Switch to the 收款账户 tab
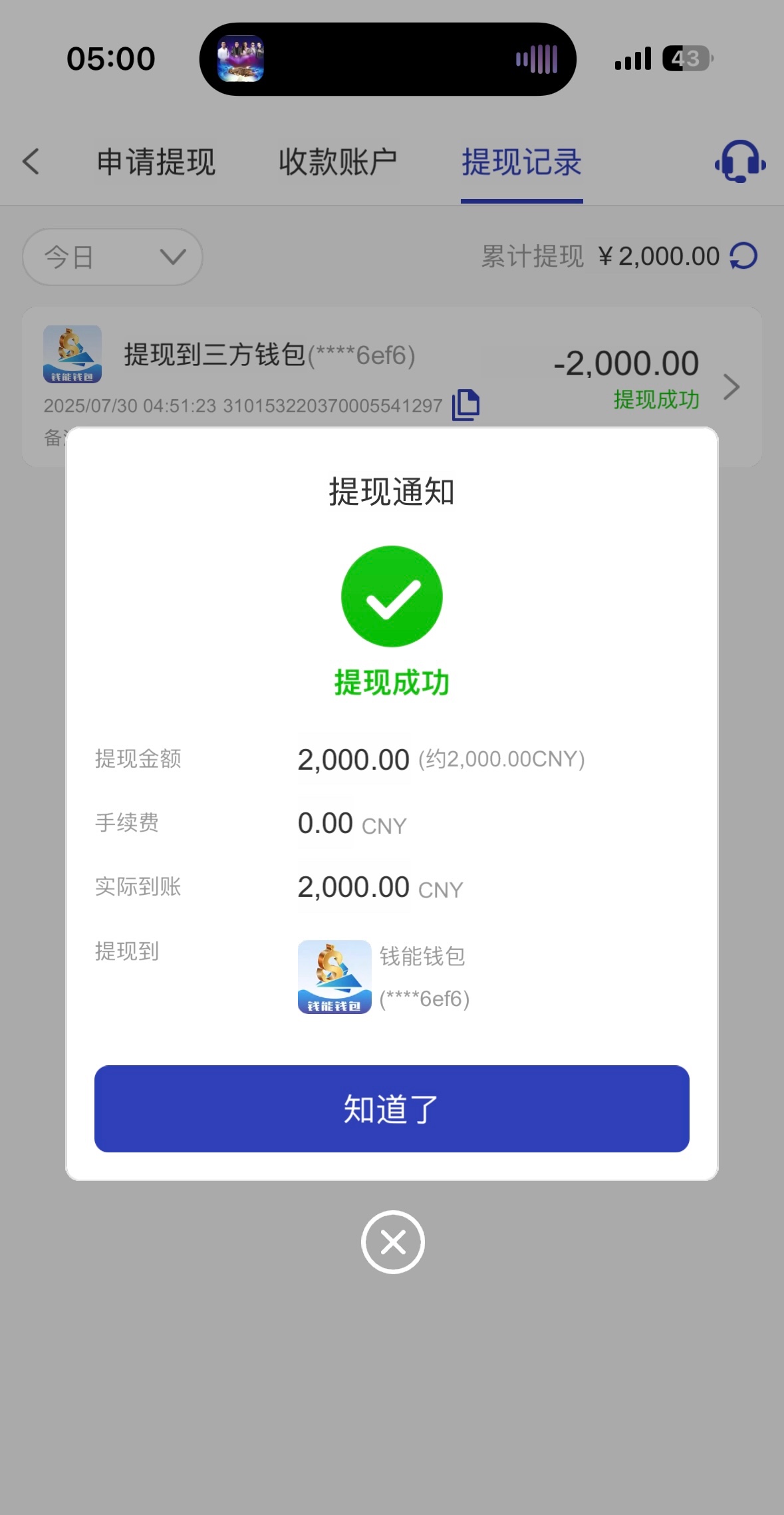This screenshot has height=1515, width=784. (x=338, y=162)
